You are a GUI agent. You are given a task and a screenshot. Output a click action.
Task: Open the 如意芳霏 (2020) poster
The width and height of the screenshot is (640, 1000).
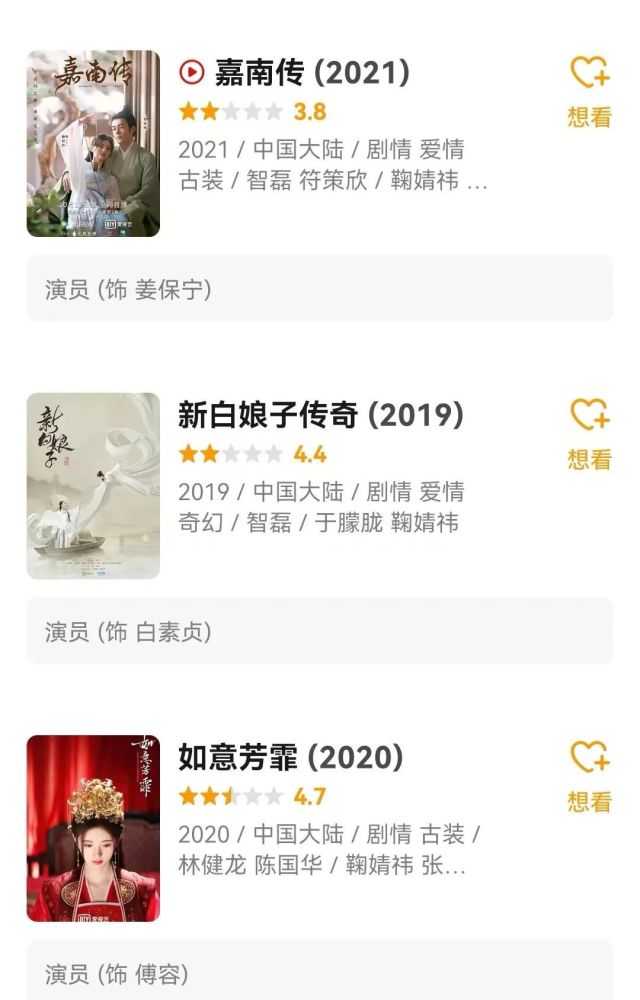[93, 828]
